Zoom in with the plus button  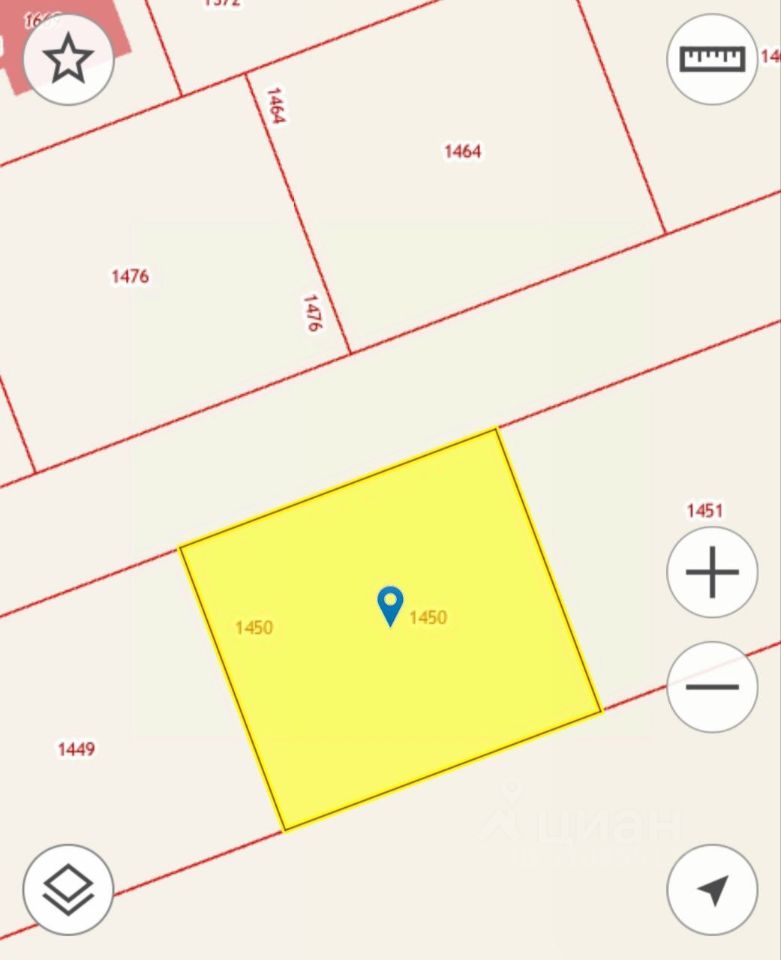coord(712,573)
